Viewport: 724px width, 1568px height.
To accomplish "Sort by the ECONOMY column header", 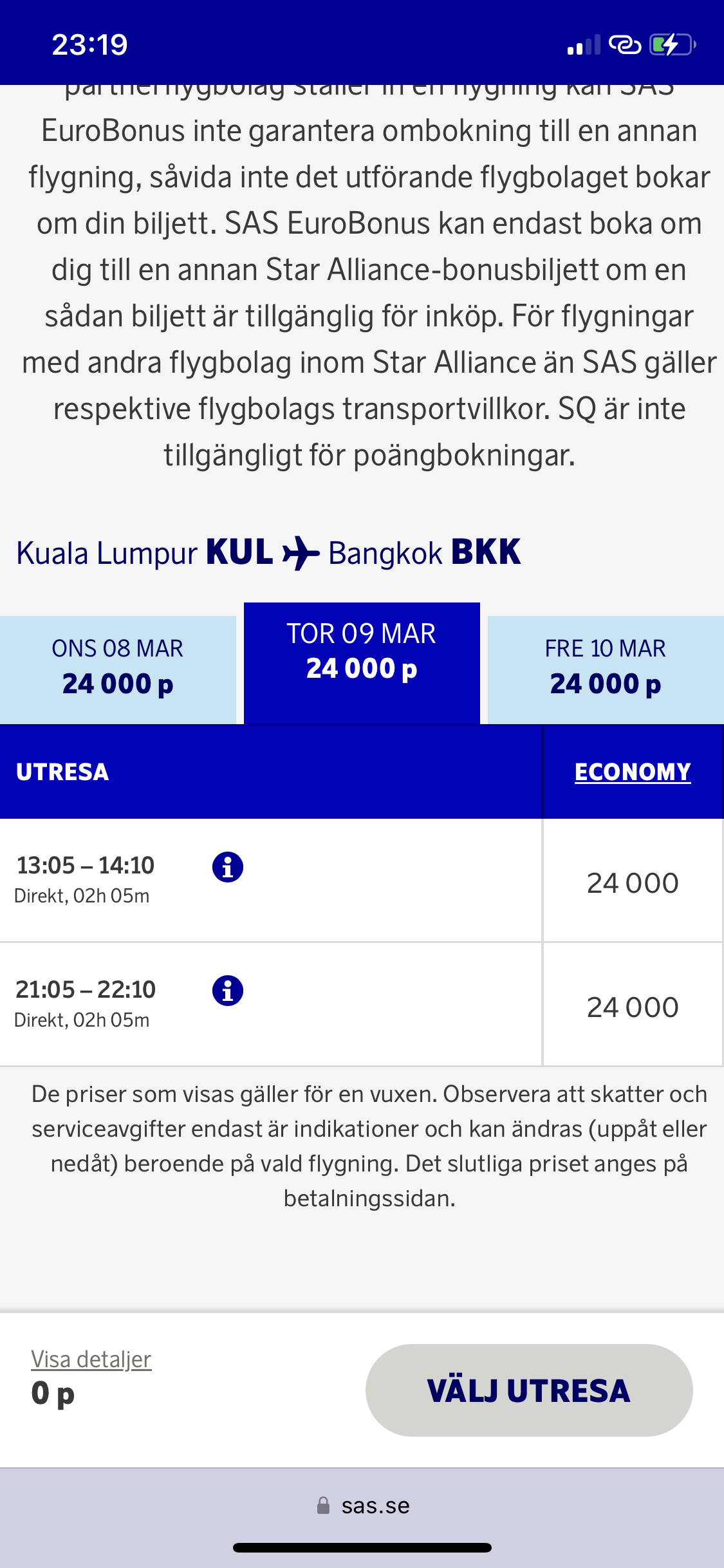I will coord(633,771).
